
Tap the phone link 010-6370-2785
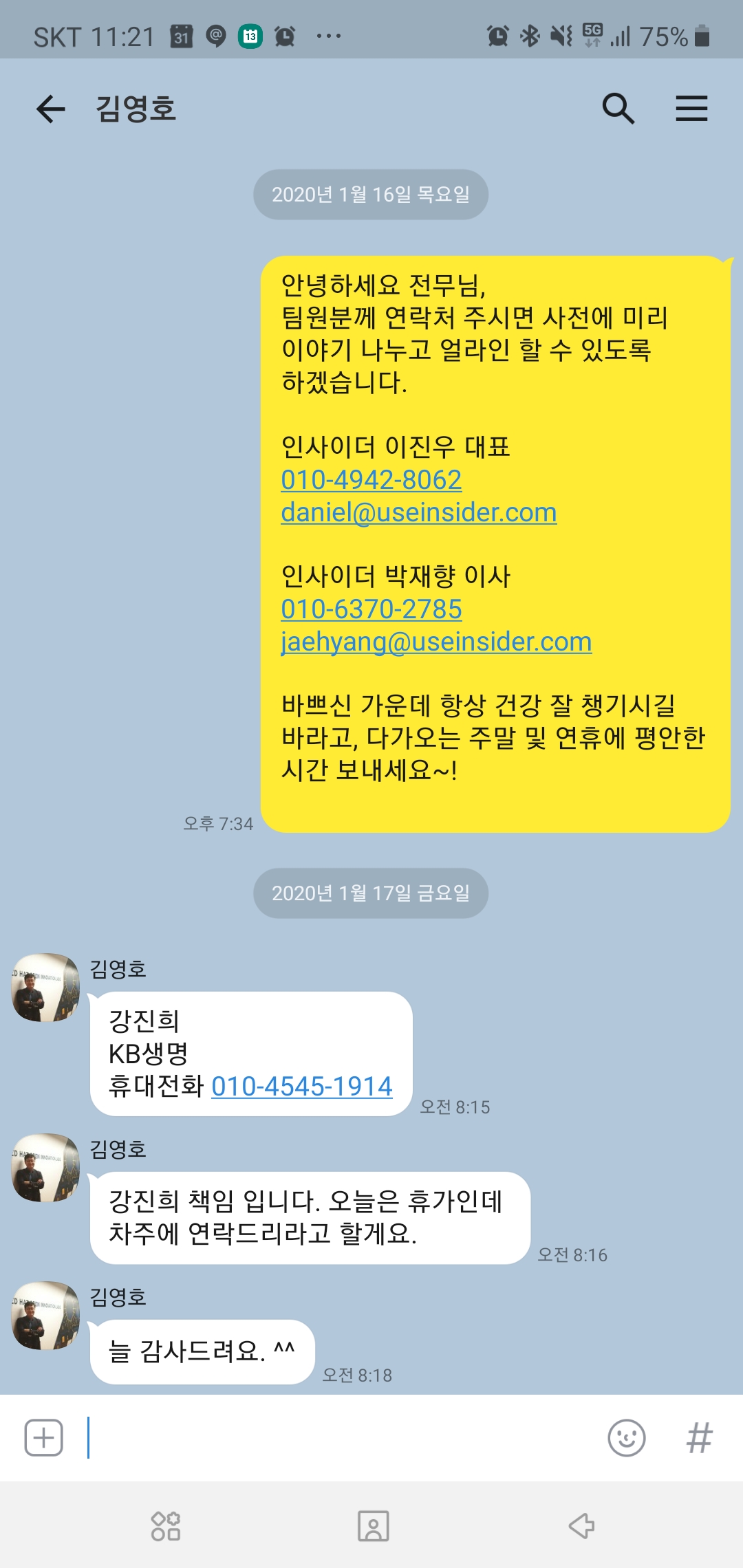pyautogui.click(x=371, y=609)
